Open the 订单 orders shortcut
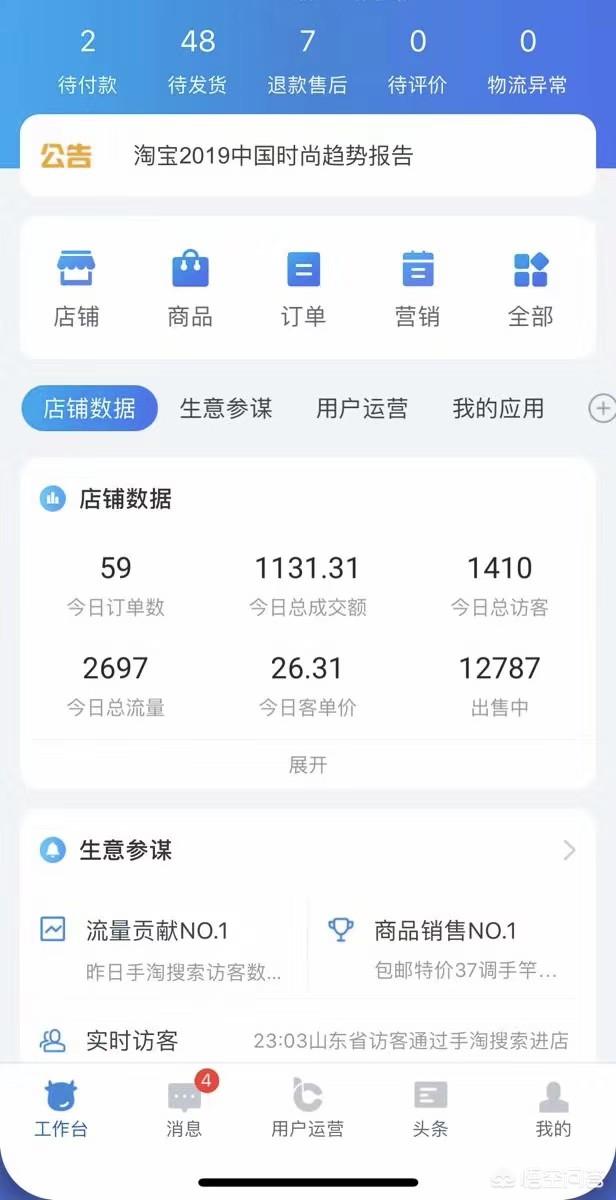 [x=303, y=289]
